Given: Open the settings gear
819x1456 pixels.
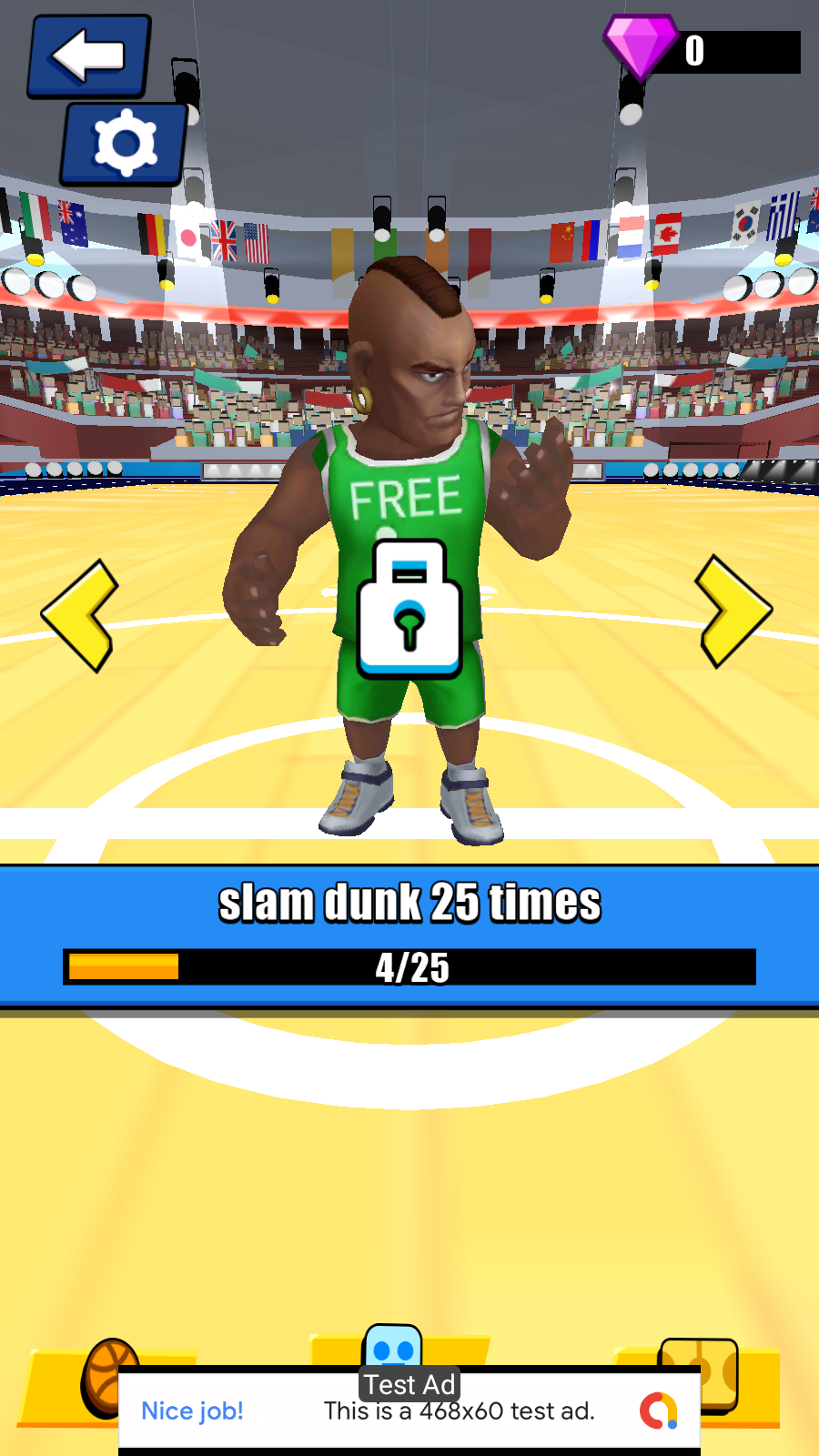Looking at the screenshot, I should (x=122, y=142).
